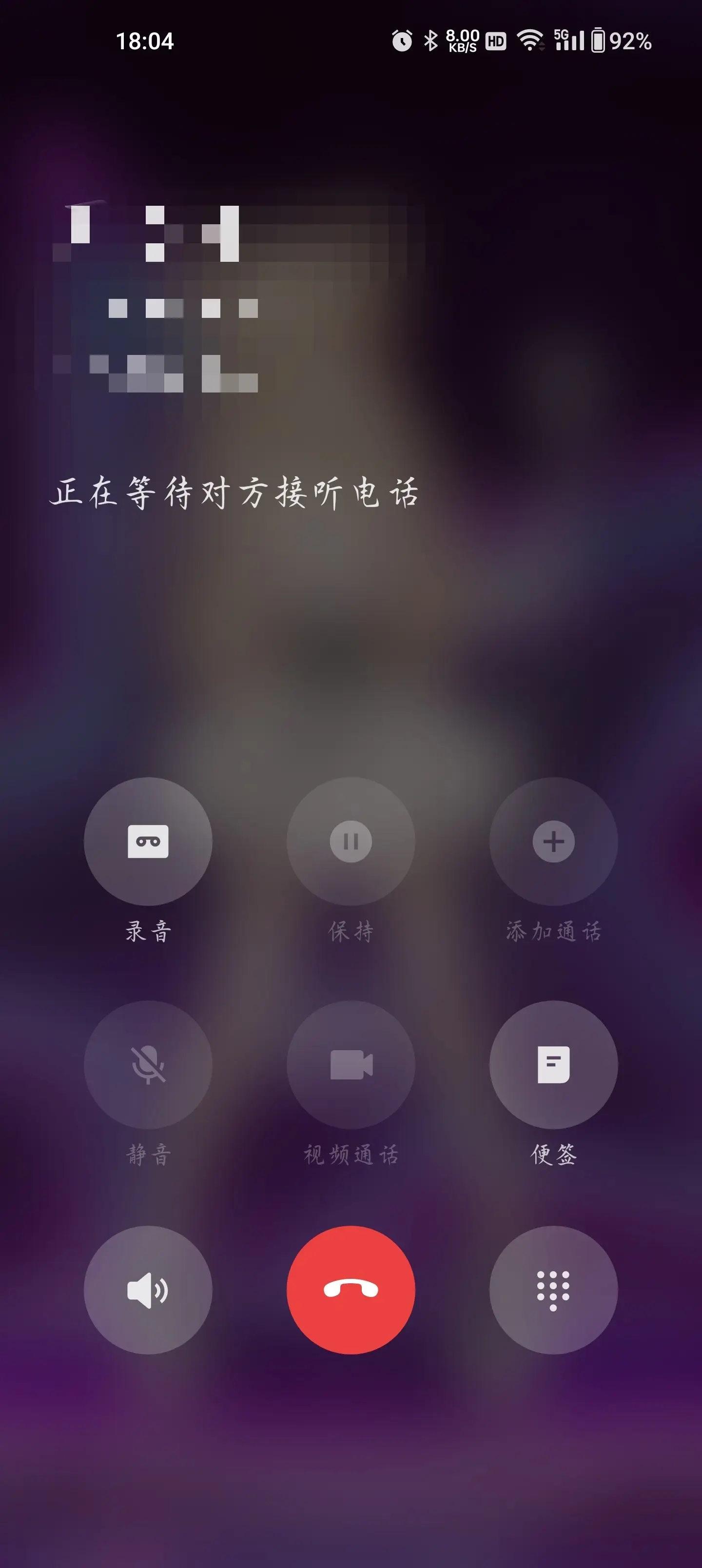Open the dial keypad
Image resolution: width=702 pixels, height=1568 pixels.
click(553, 1290)
